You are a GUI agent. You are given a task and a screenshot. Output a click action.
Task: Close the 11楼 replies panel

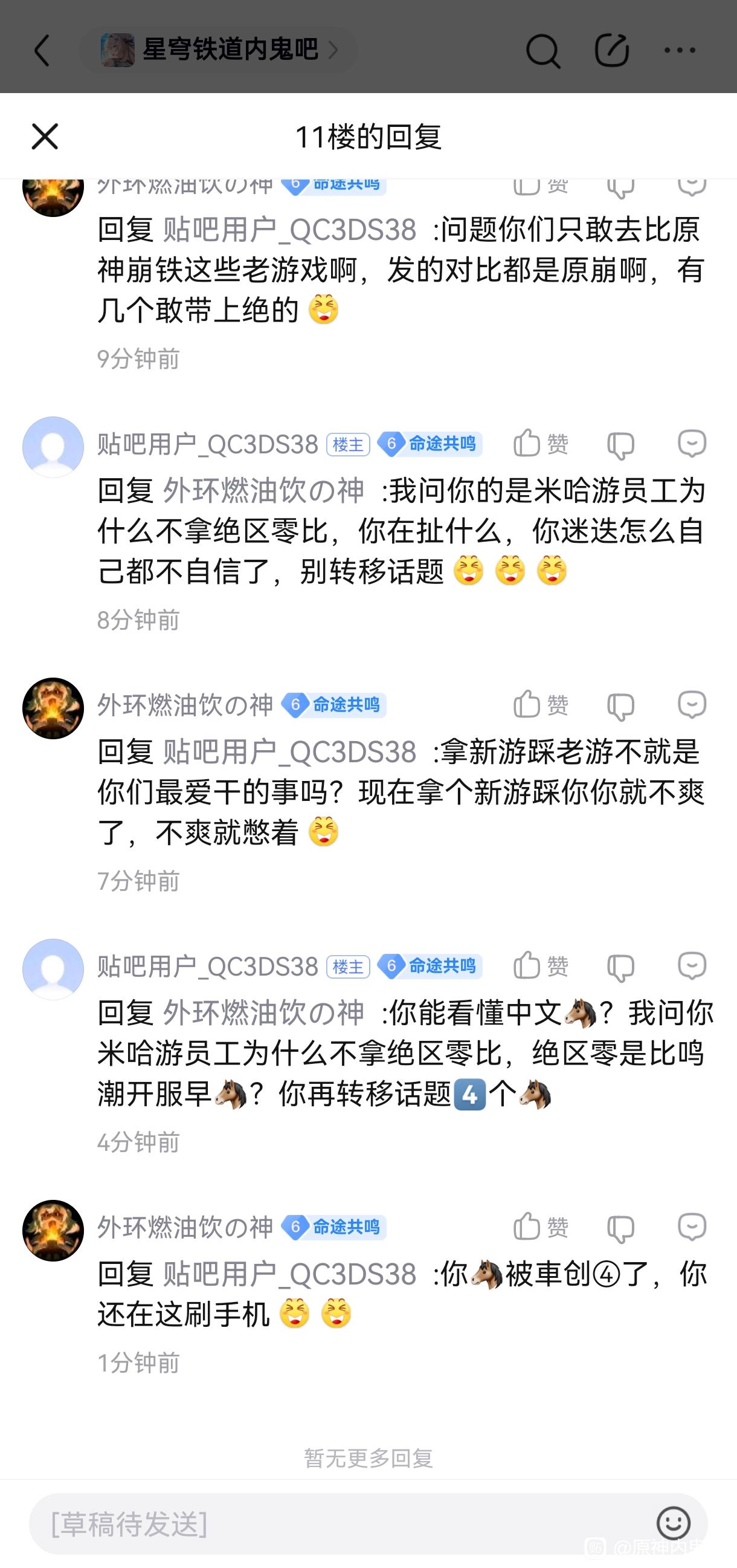click(44, 137)
